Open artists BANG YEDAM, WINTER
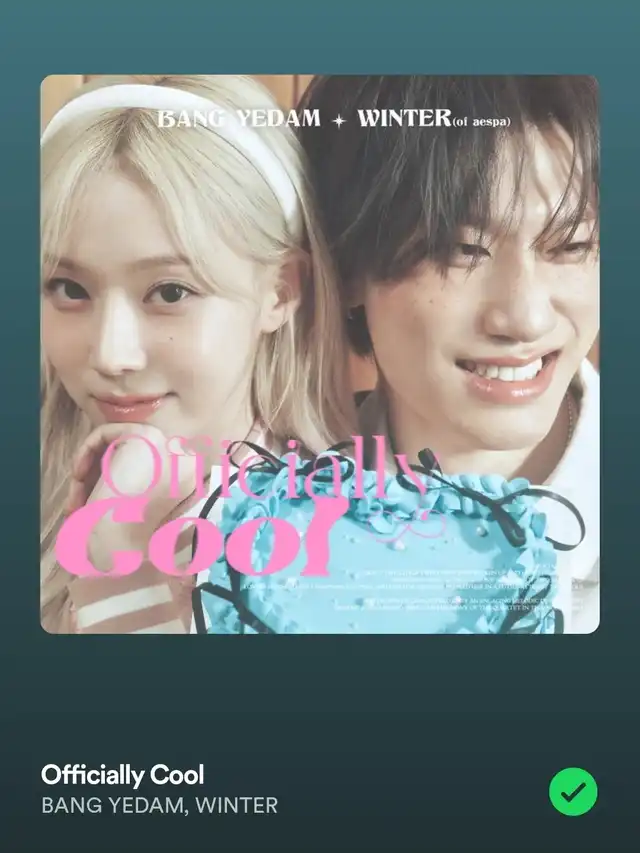Screen dimensions: 640x853 coord(159,806)
